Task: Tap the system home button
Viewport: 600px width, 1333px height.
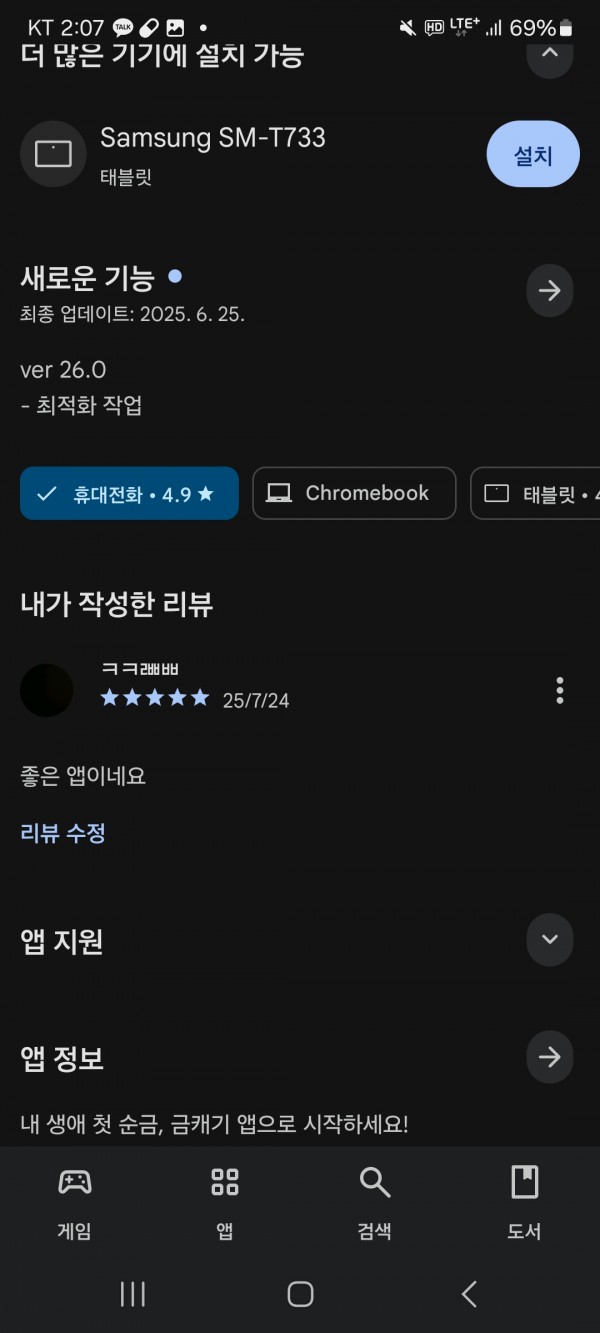Action: pos(300,1294)
